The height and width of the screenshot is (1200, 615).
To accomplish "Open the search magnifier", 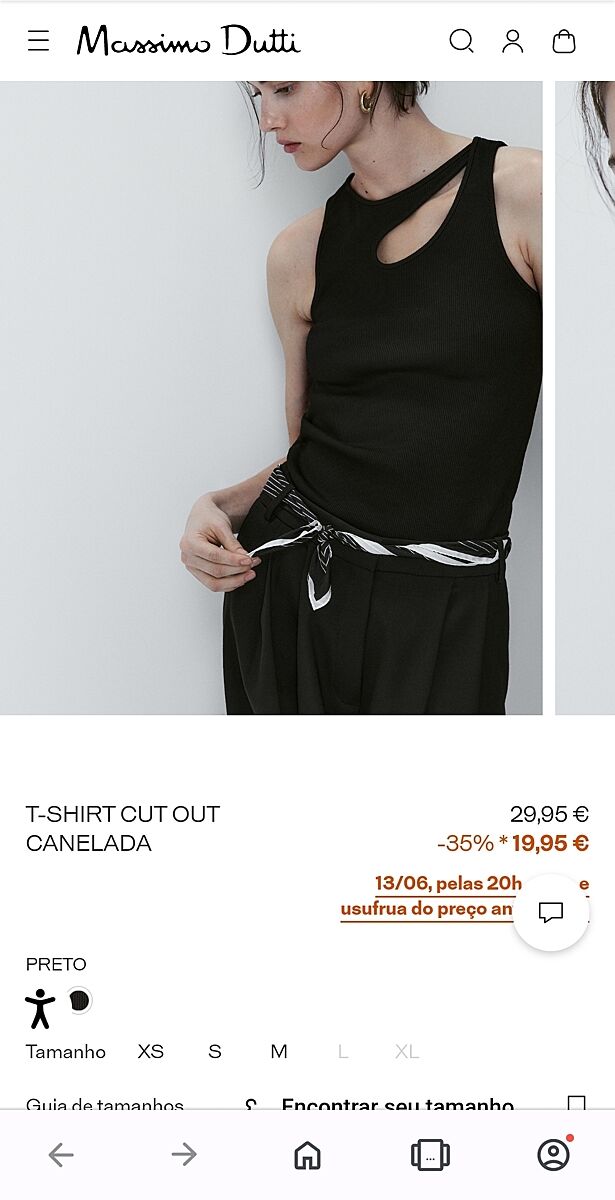I will tap(461, 41).
